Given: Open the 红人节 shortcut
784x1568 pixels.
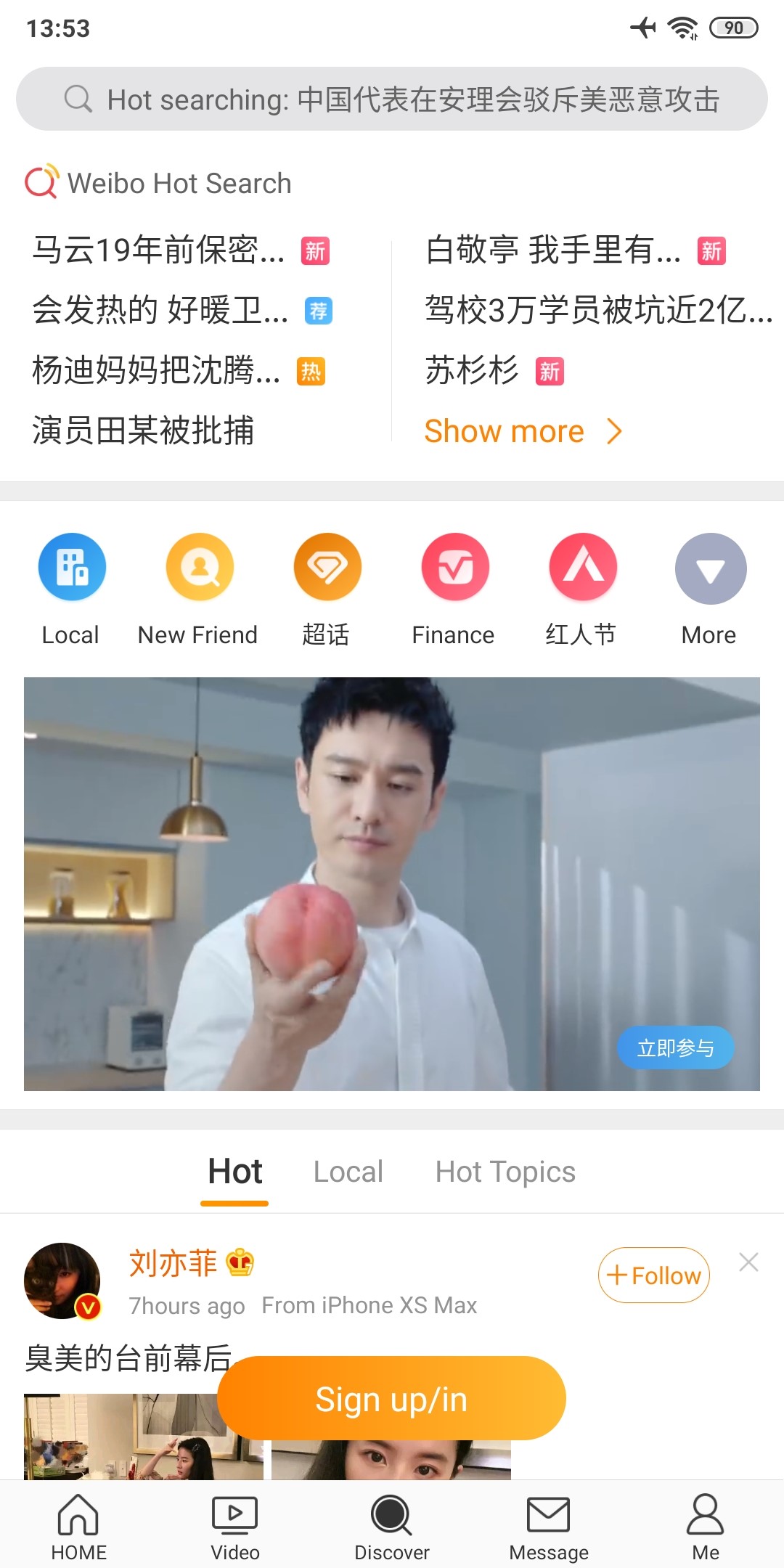Looking at the screenshot, I should coord(582,567).
